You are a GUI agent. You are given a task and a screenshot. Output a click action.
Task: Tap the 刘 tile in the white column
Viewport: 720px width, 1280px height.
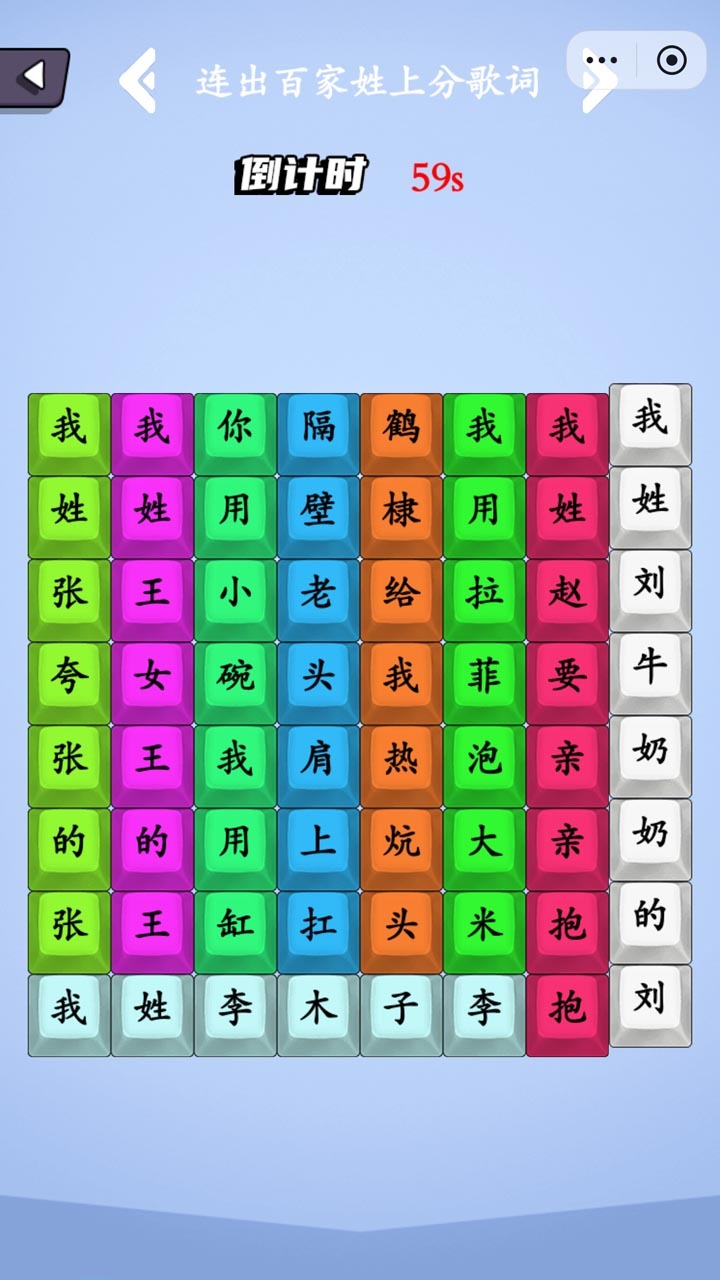click(x=650, y=592)
